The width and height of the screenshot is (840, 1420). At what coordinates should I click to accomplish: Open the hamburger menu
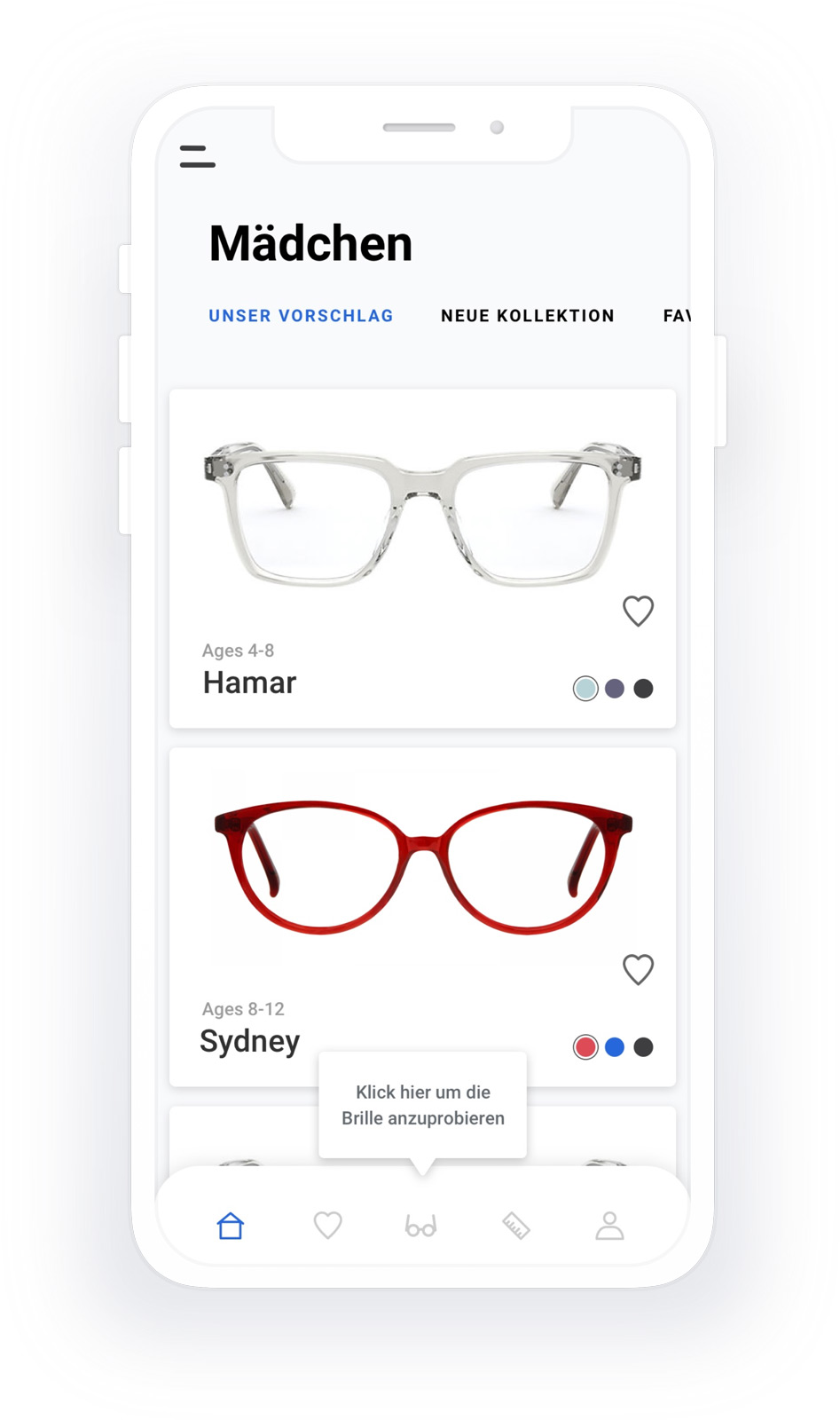pyautogui.click(x=197, y=156)
